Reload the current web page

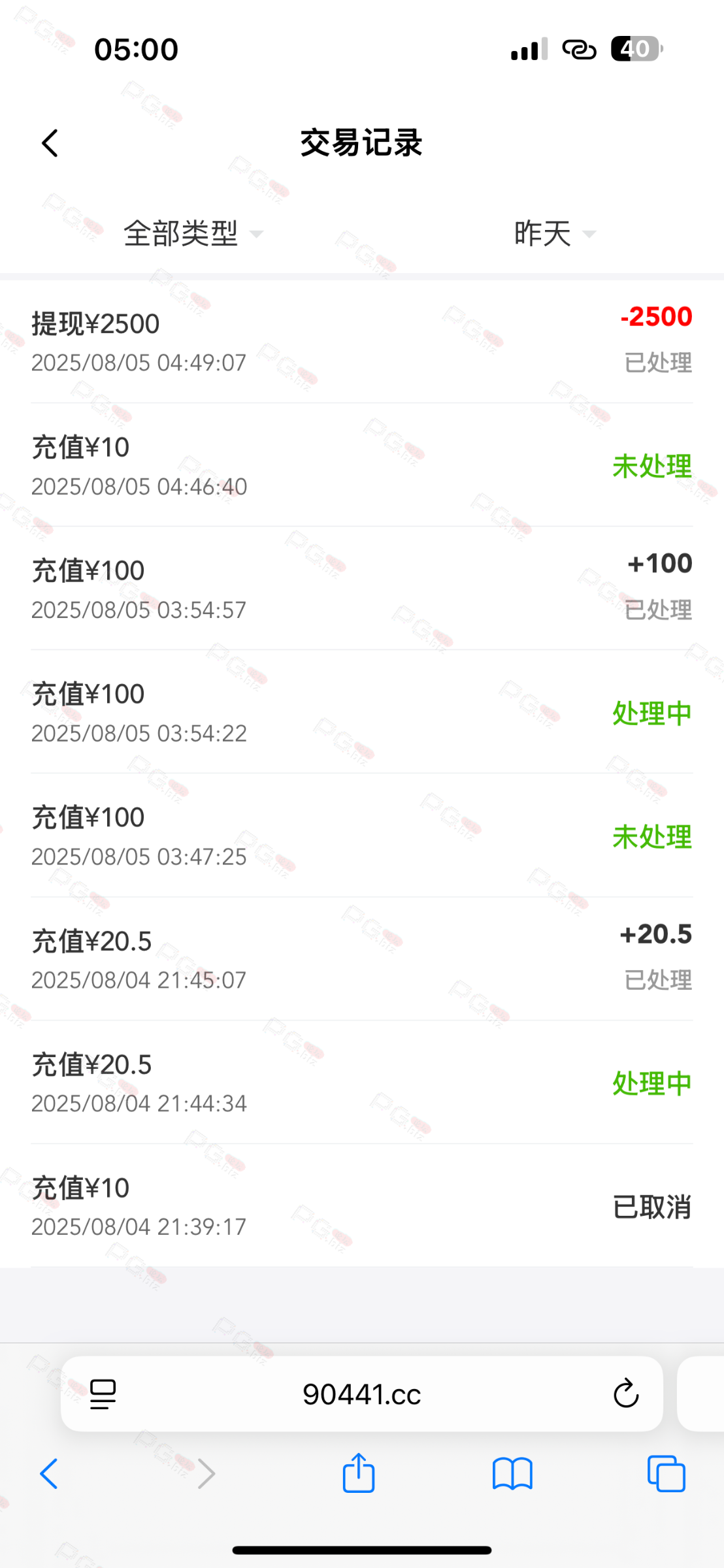tap(625, 1394)
